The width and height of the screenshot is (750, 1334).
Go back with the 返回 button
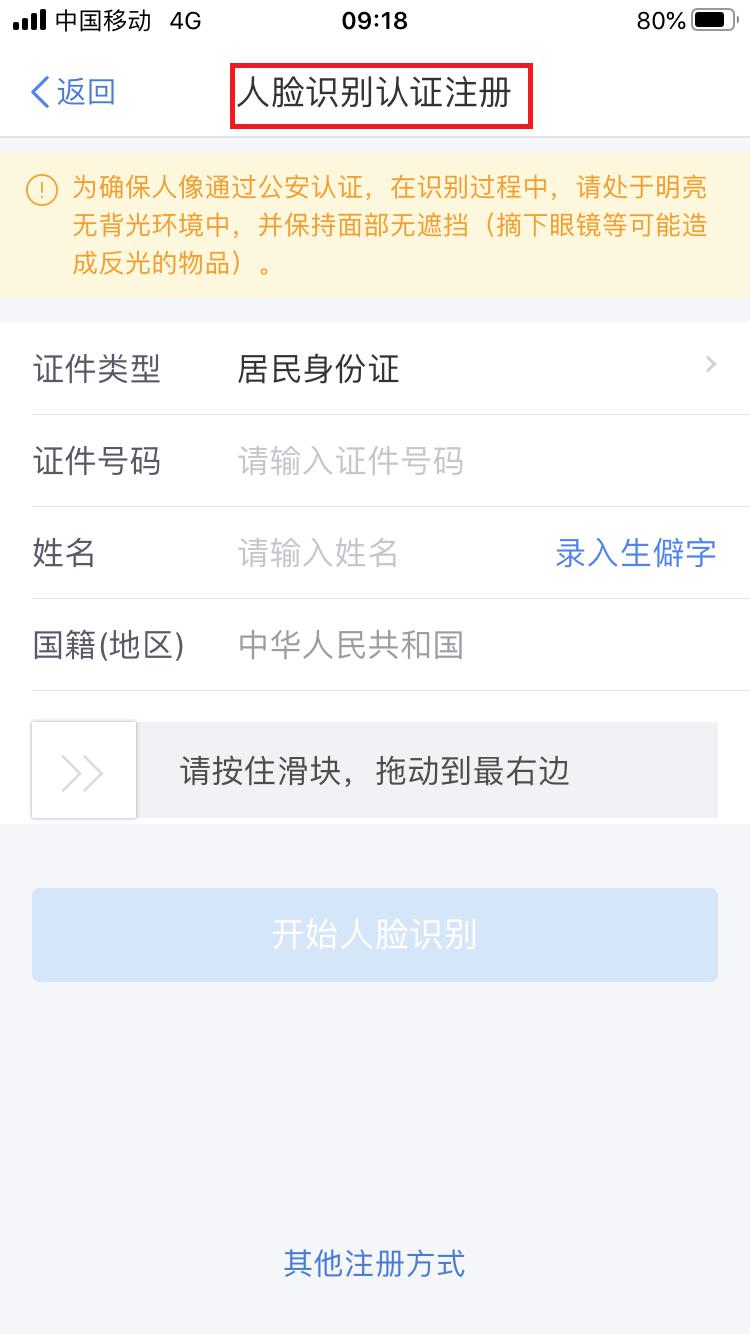tap(73, 93)
